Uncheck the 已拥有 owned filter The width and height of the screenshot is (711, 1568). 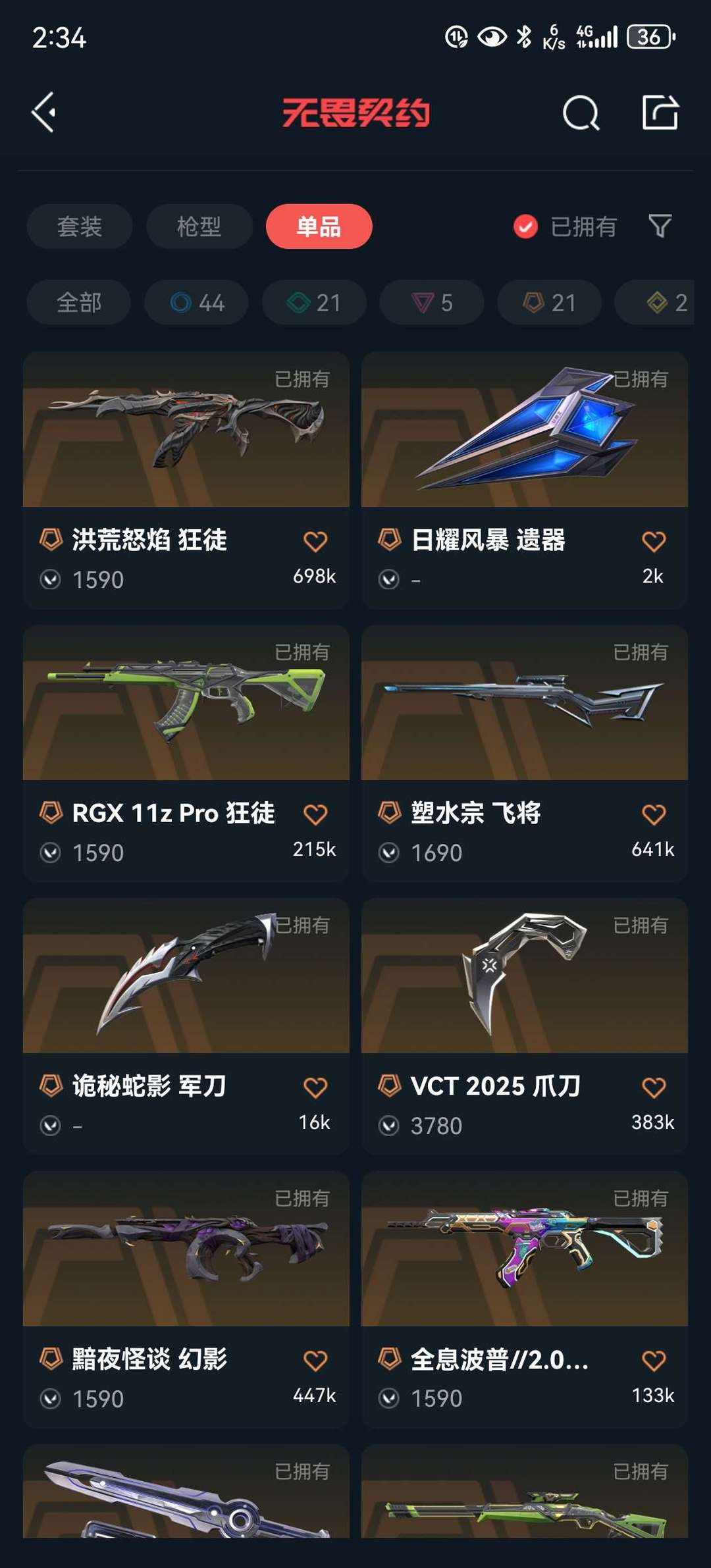click(565, 226)
